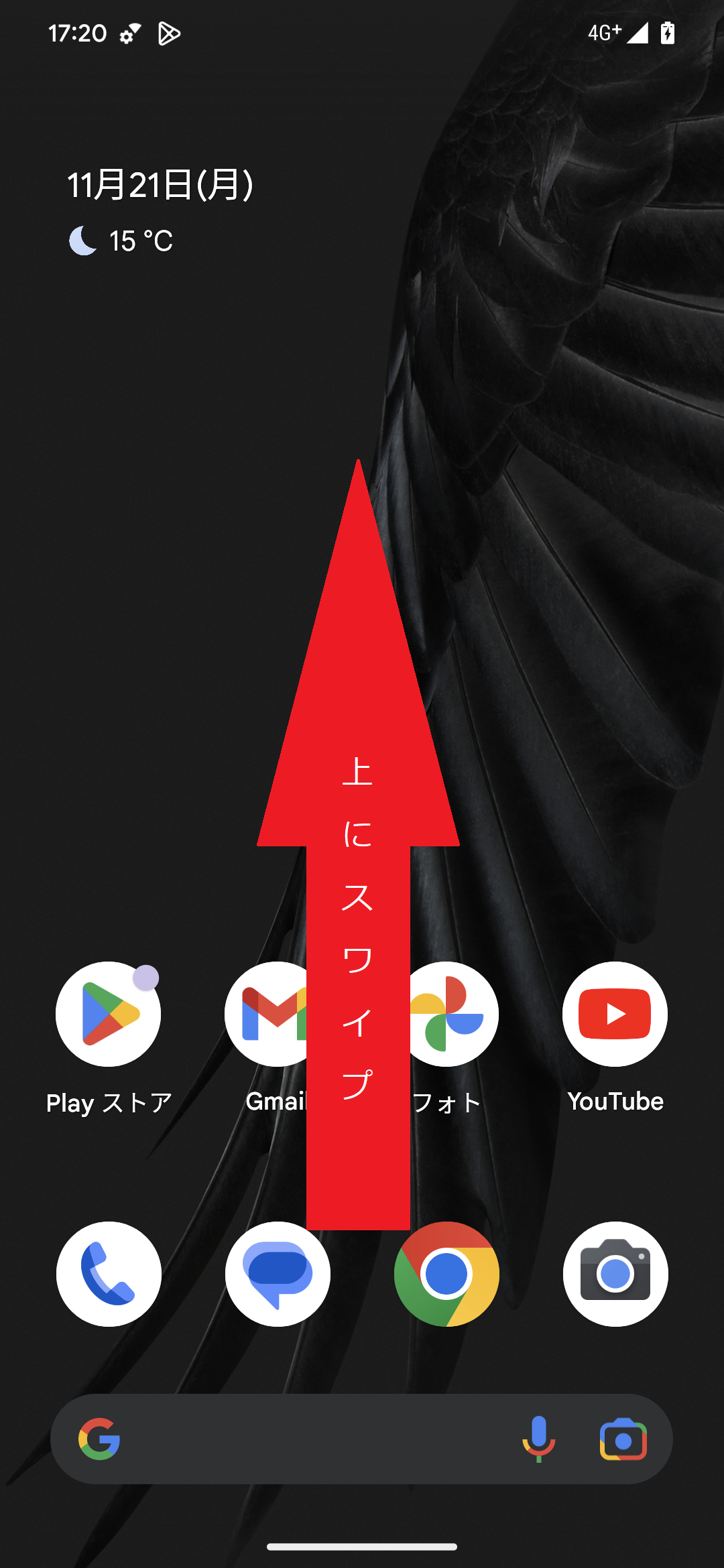
Task: Tap the Google search bar
Action: tap(308, 1439)
